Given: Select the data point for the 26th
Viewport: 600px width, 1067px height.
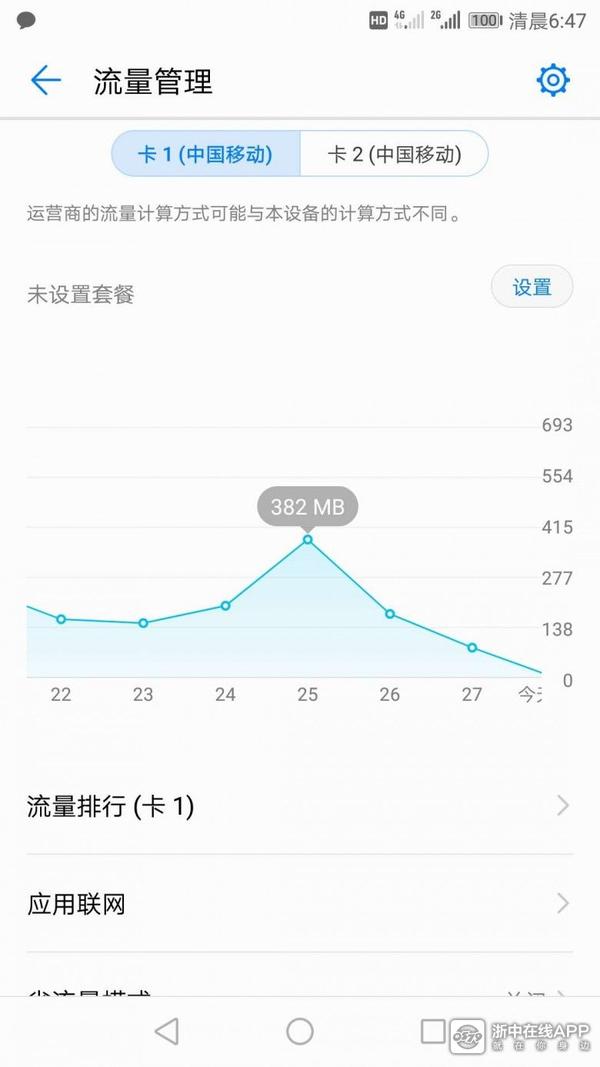Looking at the screenshot, I should (390, 614).
